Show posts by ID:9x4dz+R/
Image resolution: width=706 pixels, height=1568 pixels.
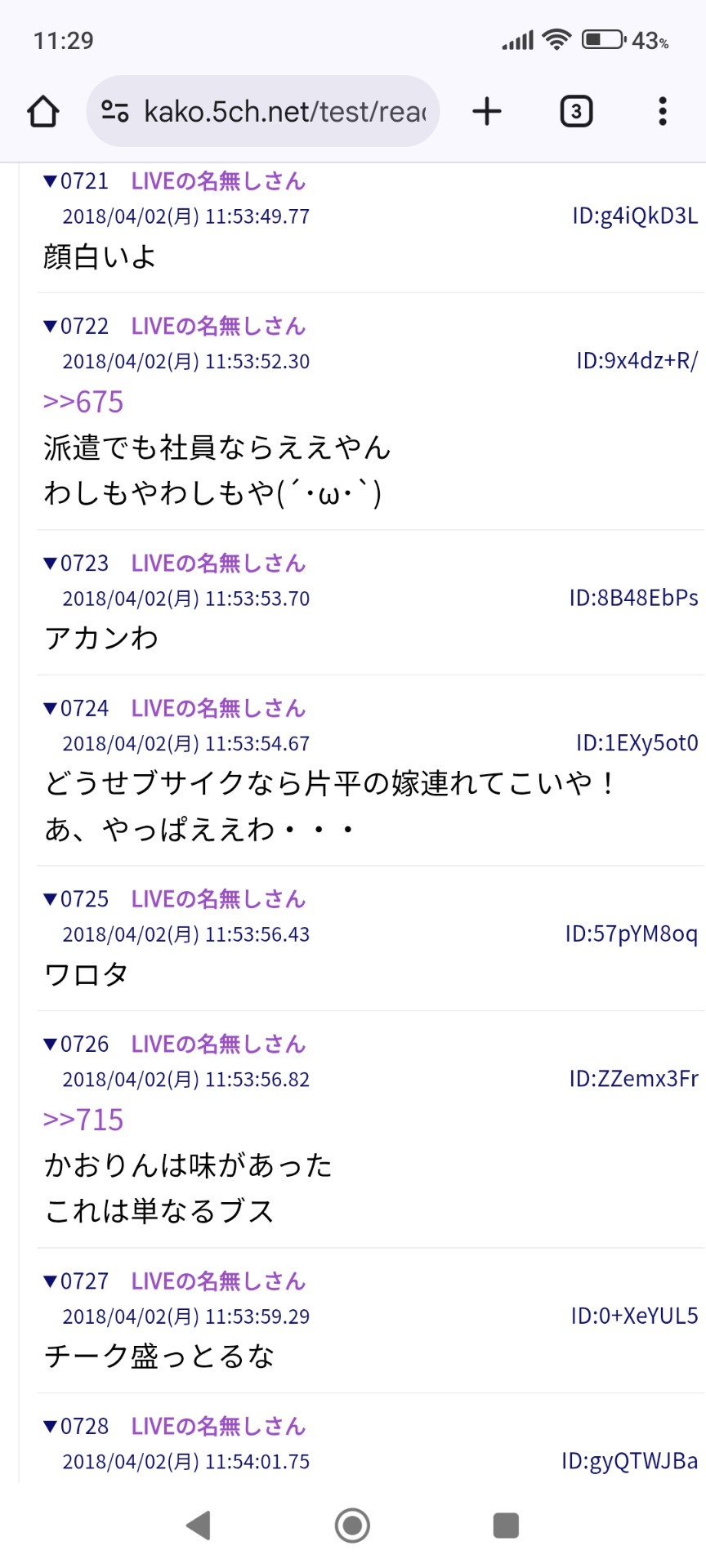[637, 361]
